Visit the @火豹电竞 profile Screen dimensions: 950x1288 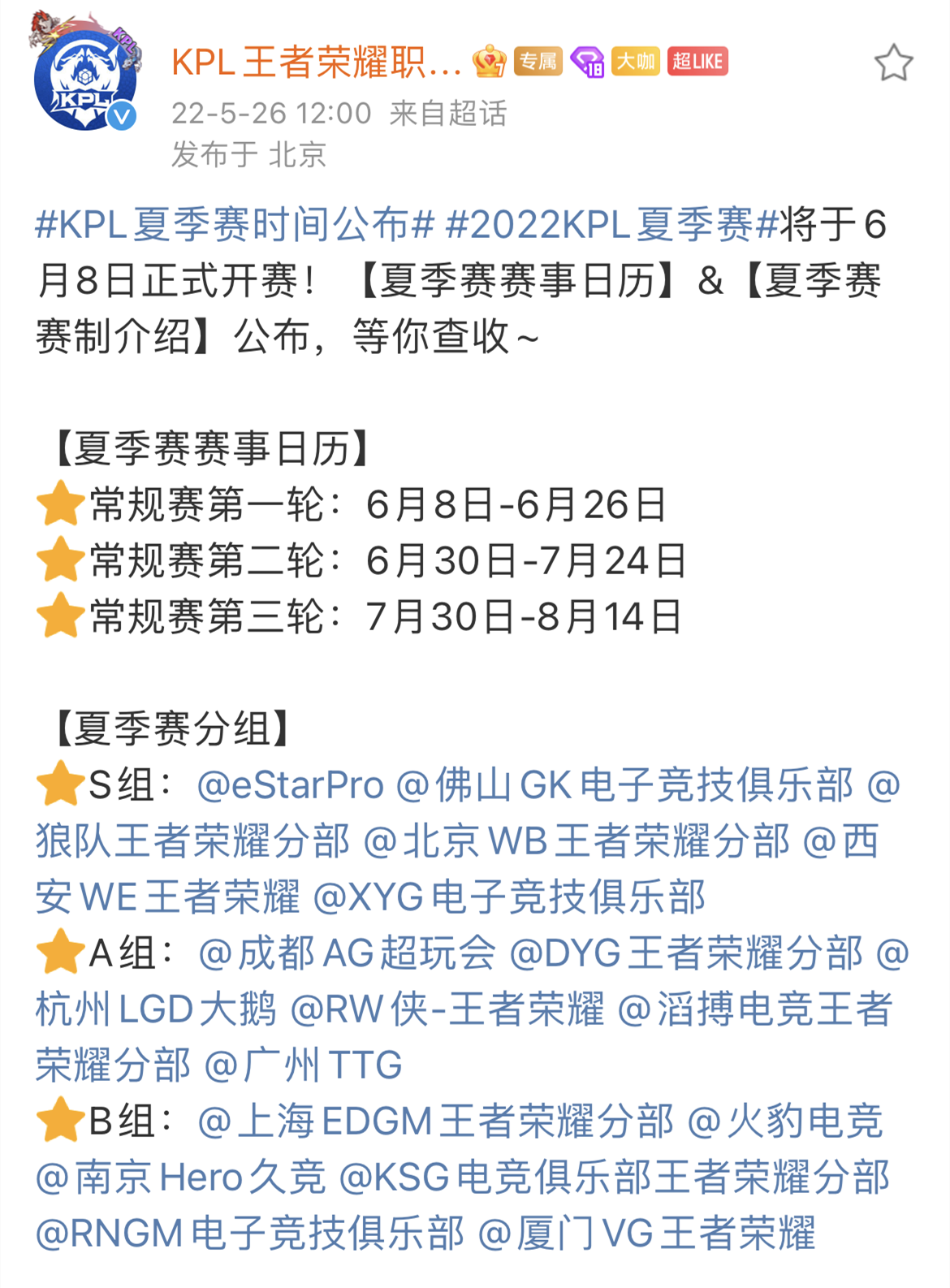click(x=785, y=1121)
